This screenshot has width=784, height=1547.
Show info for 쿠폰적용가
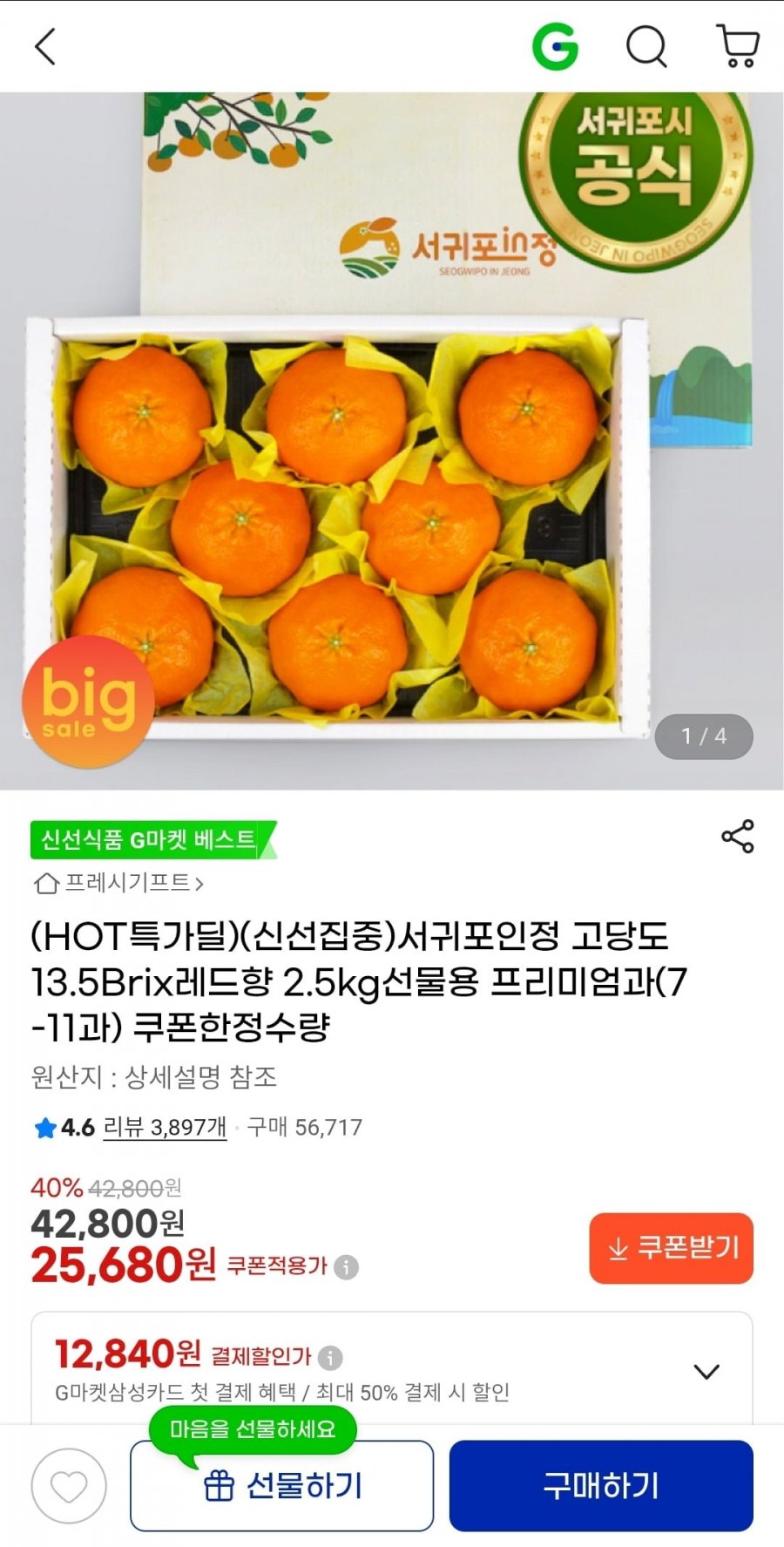(x=346, y=1266)
